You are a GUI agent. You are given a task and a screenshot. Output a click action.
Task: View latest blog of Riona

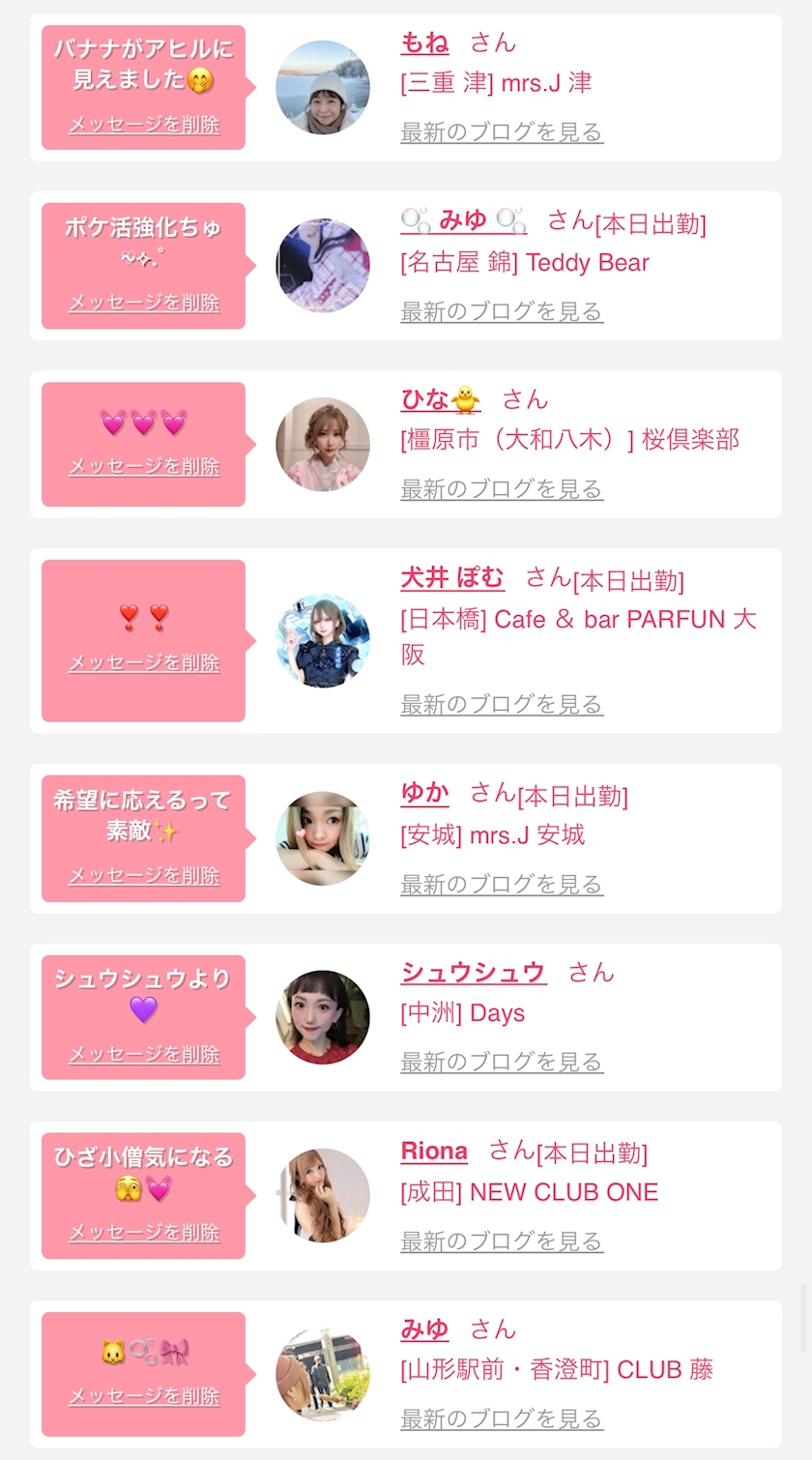[502, 1241]
